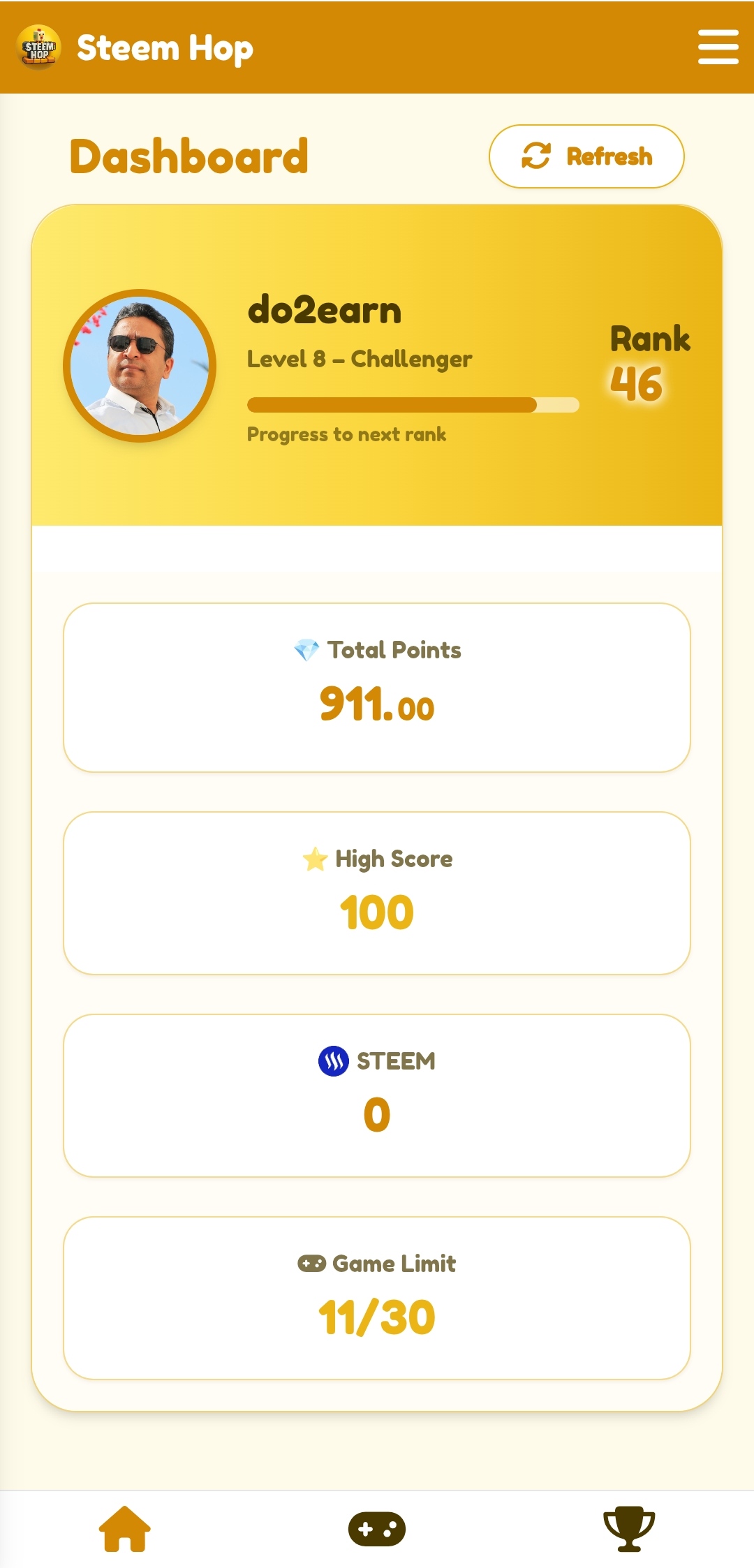Open the hamburger menu
This screenshot has width=754, height=1568.
coord(718,47)
